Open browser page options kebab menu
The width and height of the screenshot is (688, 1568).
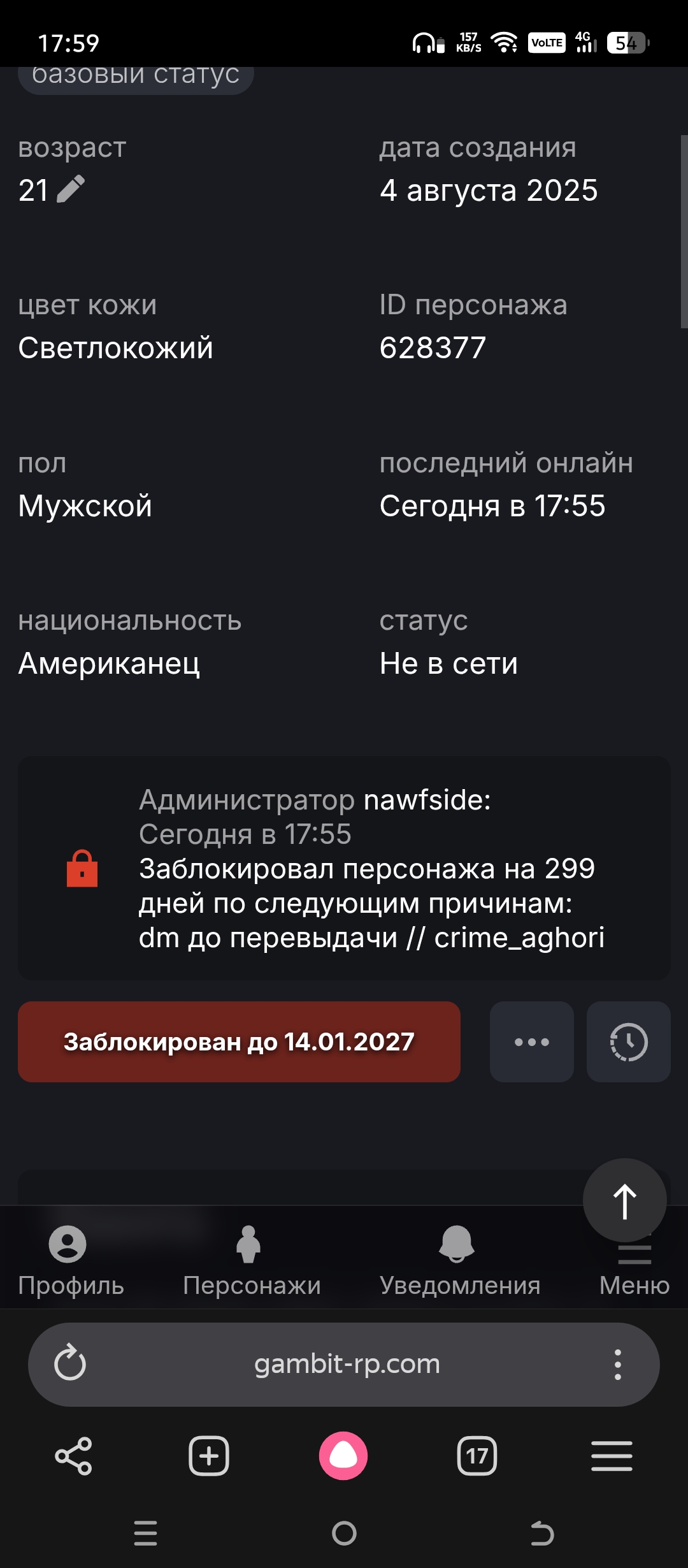tap(617, 1365)
